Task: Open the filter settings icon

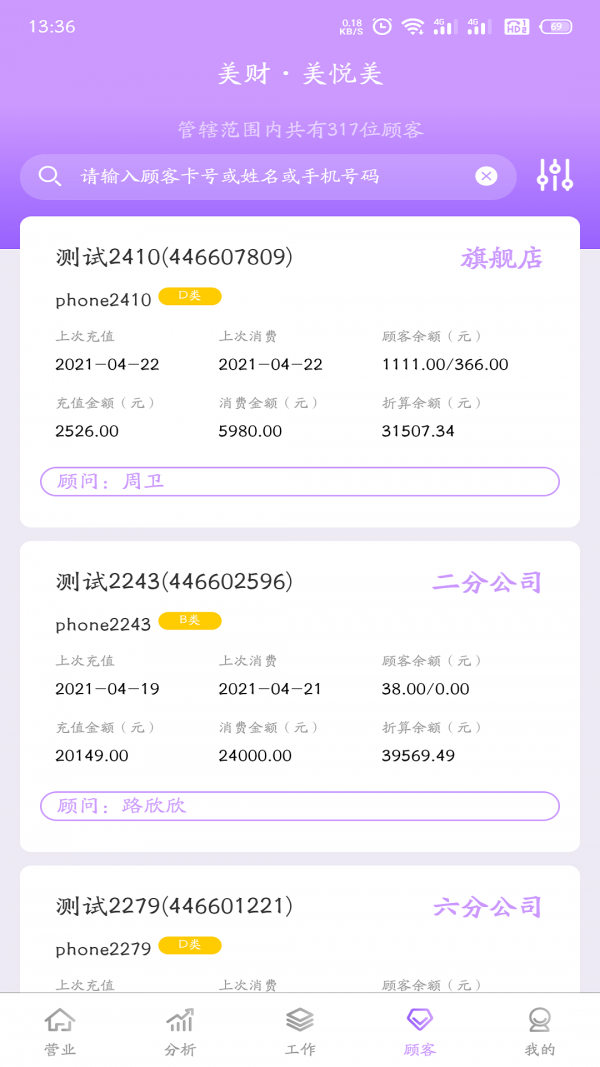Action: [x=554, y=176]
